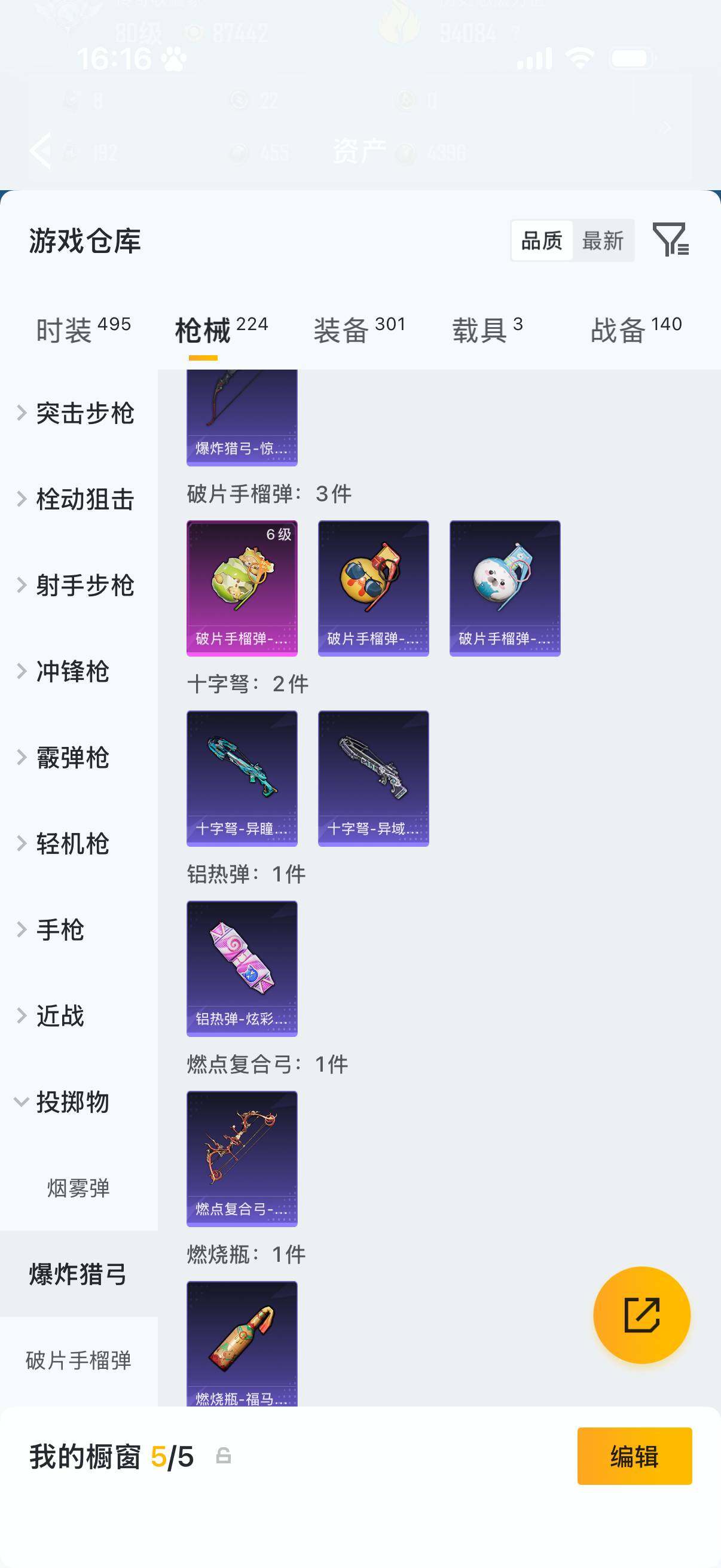
Task: Switch to the 载具 tab
Action: pyautogui.click(x=487, y=331)
